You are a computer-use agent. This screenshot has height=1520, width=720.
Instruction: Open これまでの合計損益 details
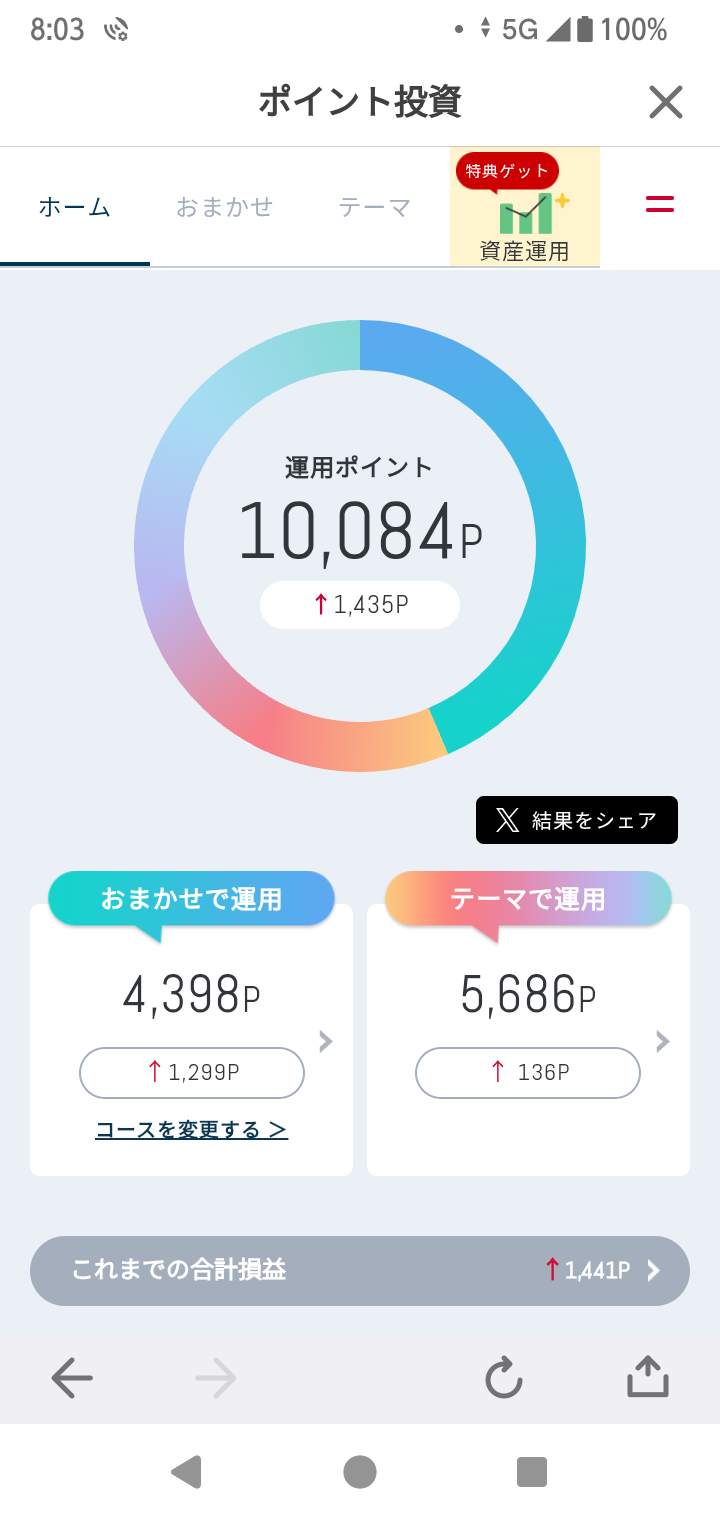point(360,1270)
